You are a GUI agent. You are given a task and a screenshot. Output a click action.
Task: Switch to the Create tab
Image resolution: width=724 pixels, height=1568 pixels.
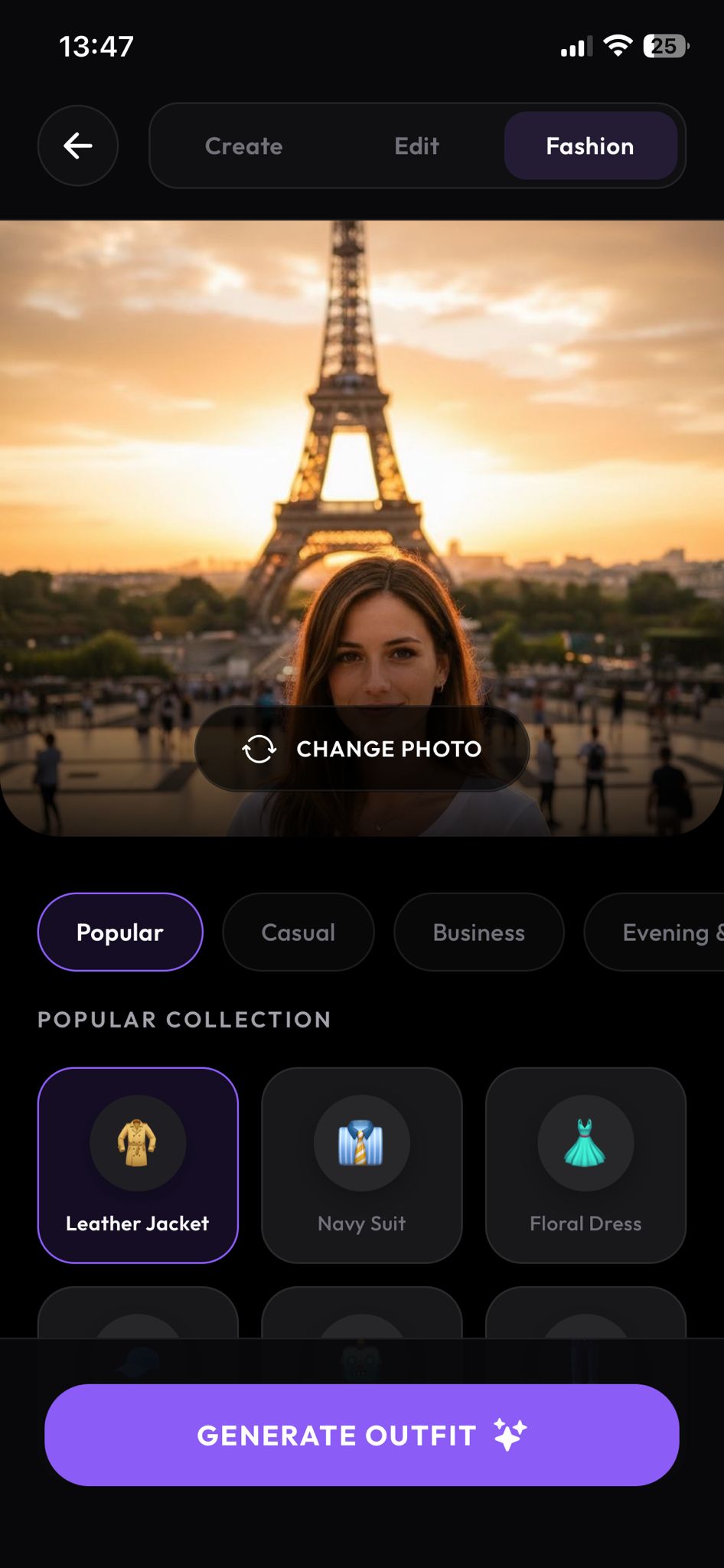tap(243, 145)
